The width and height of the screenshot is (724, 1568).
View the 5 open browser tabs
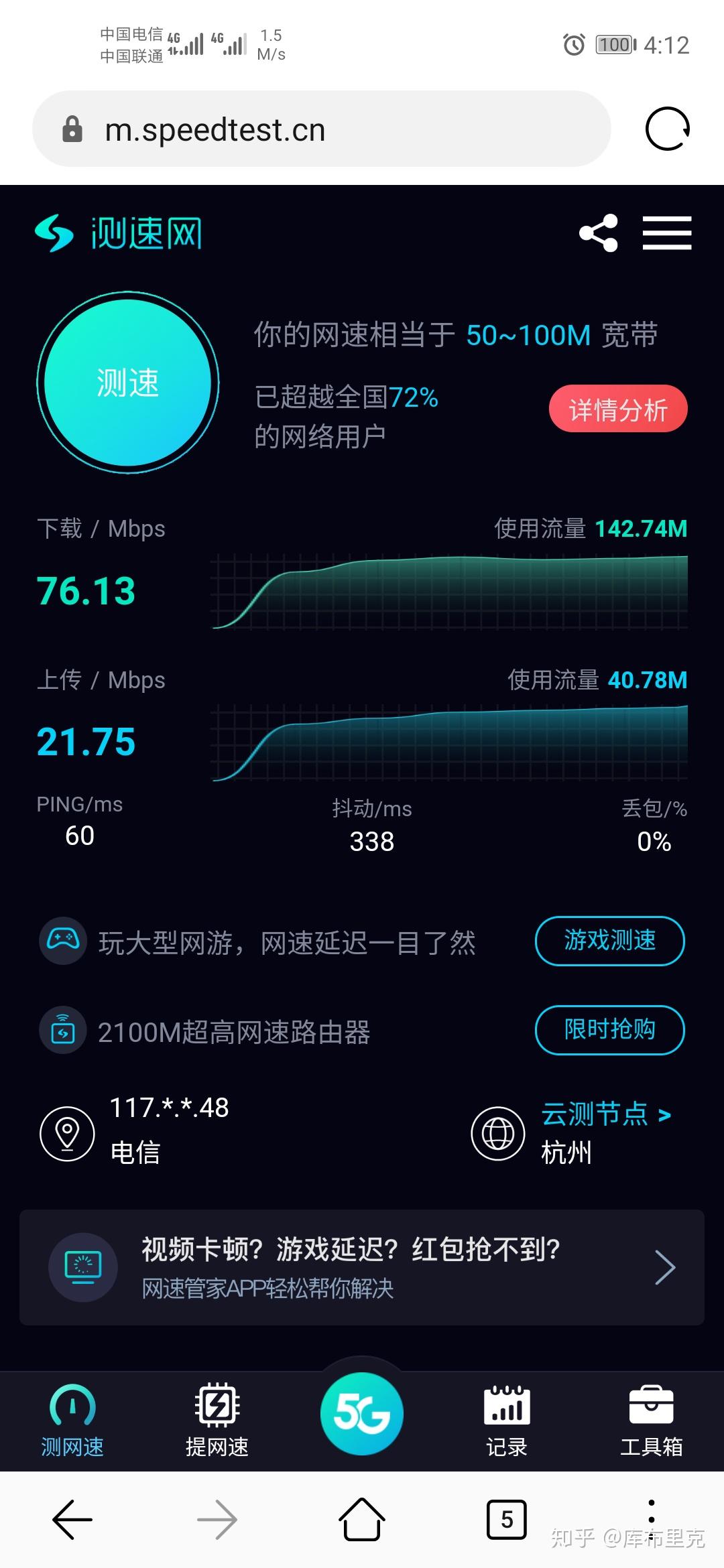coord(507,1519)
